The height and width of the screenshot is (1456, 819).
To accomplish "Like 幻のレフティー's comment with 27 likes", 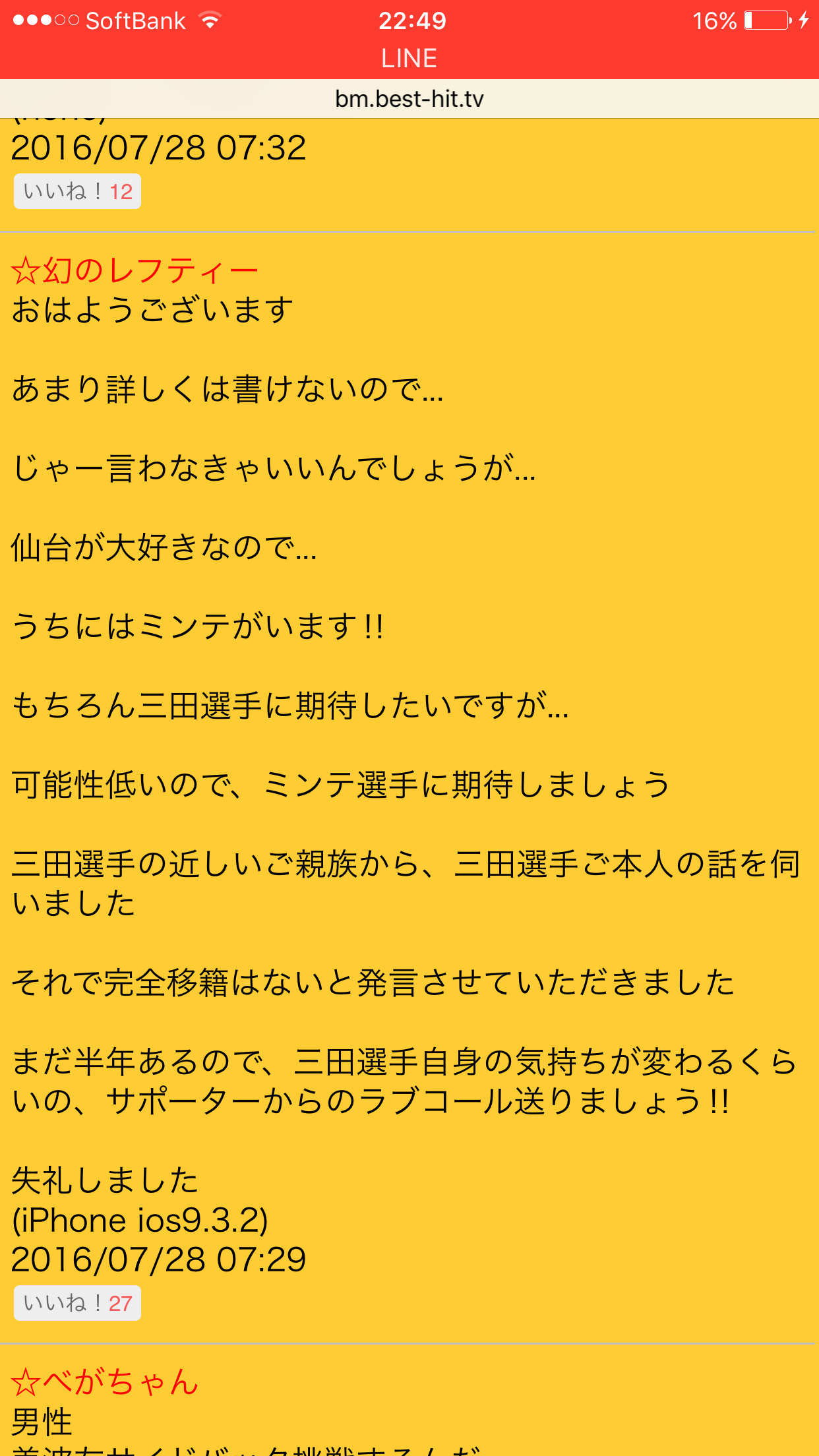I will [x=78, y=1303].
